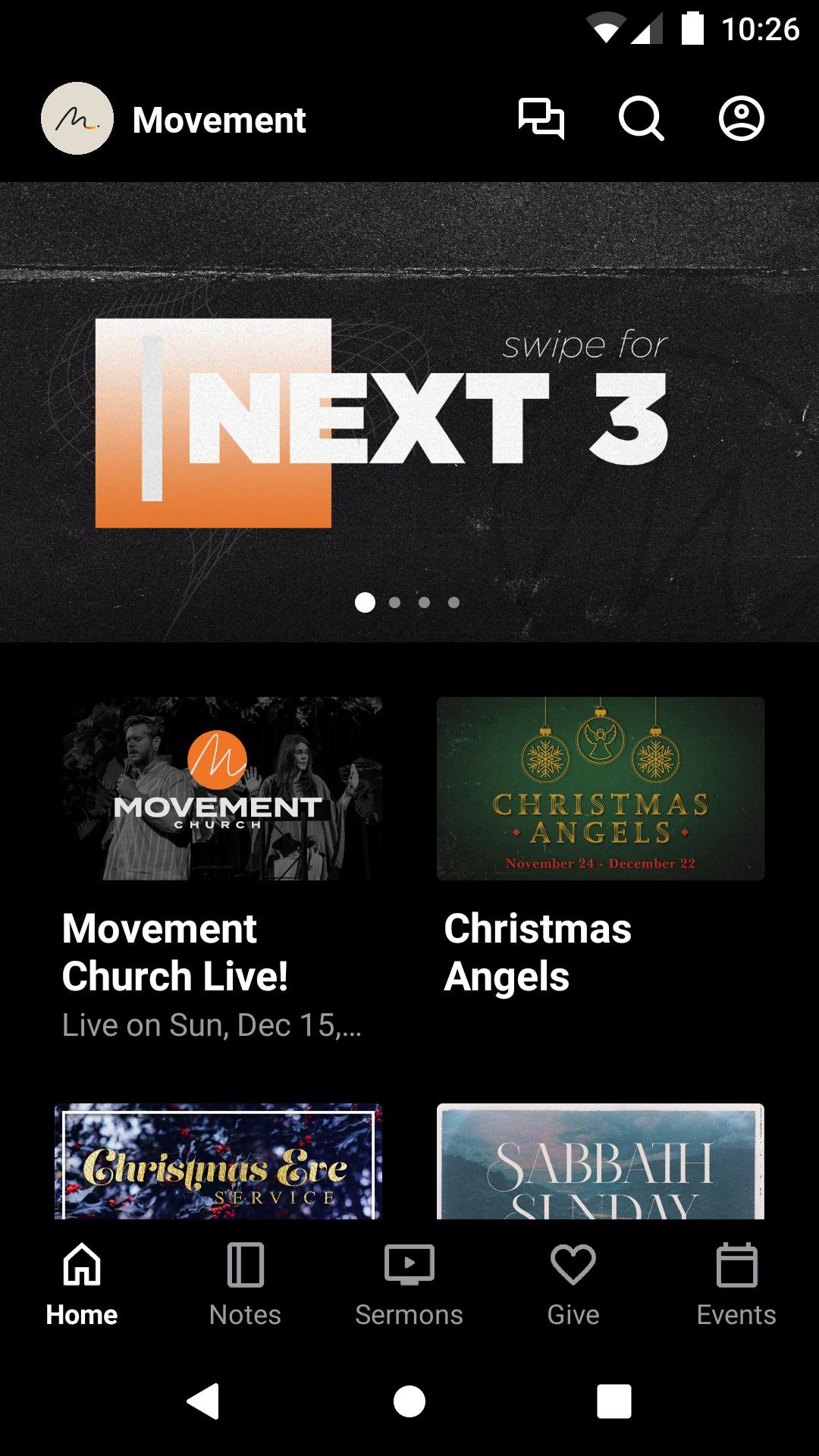Switch to the Notes tab

pos(245,1284)
